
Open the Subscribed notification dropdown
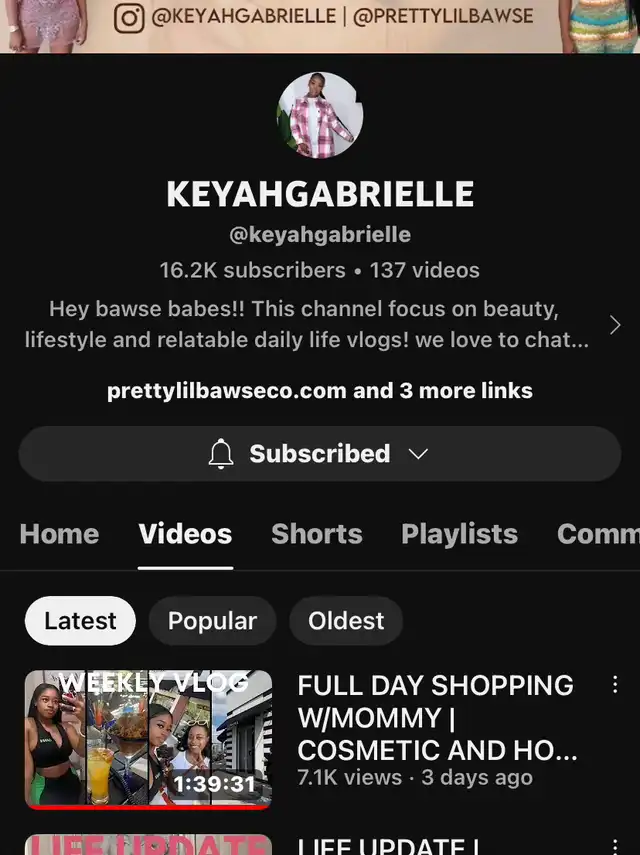319,454
